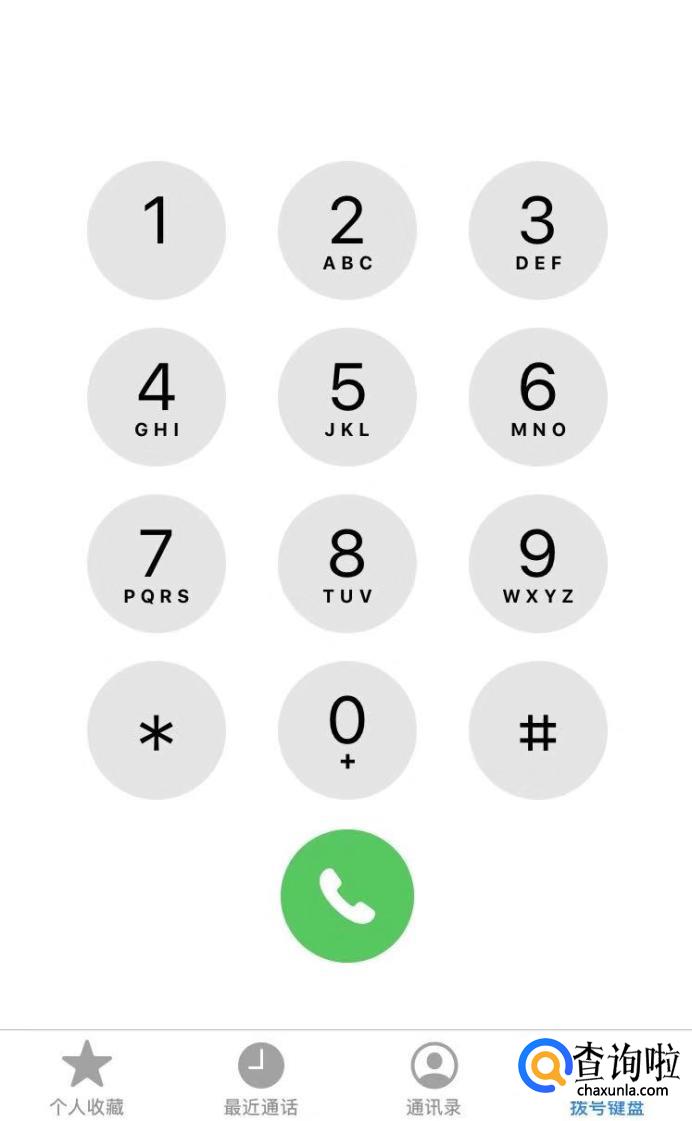This screenshot has height=1121, width=692.
Task: Tap the 7 PQRS key
Action: coord(156,564)
